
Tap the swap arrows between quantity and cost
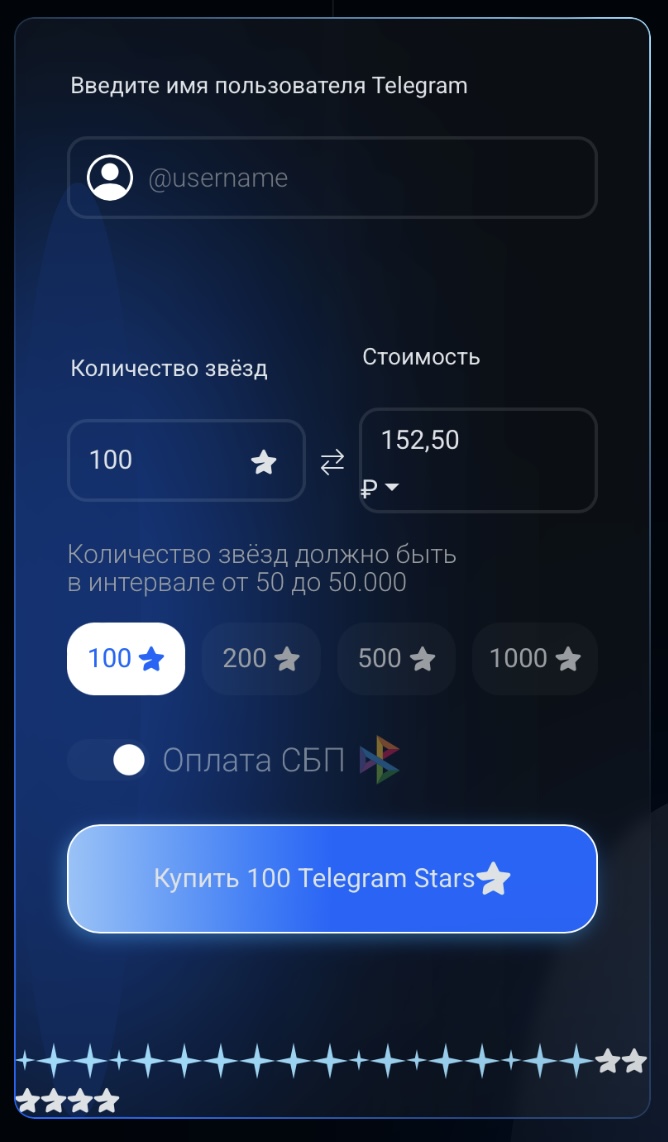[332, 461]
